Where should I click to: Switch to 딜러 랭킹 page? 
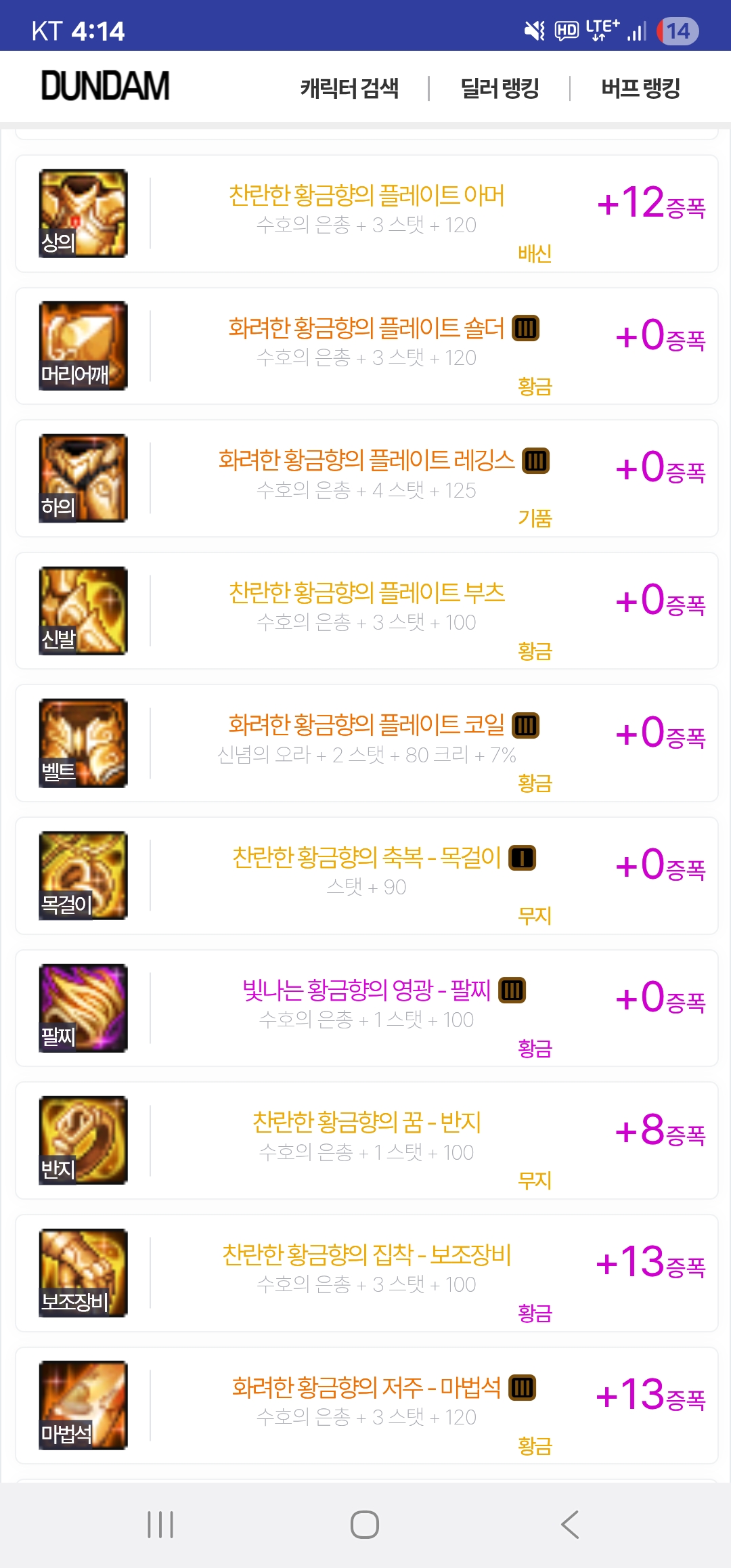pyautogui.click(x=500, y=88)
